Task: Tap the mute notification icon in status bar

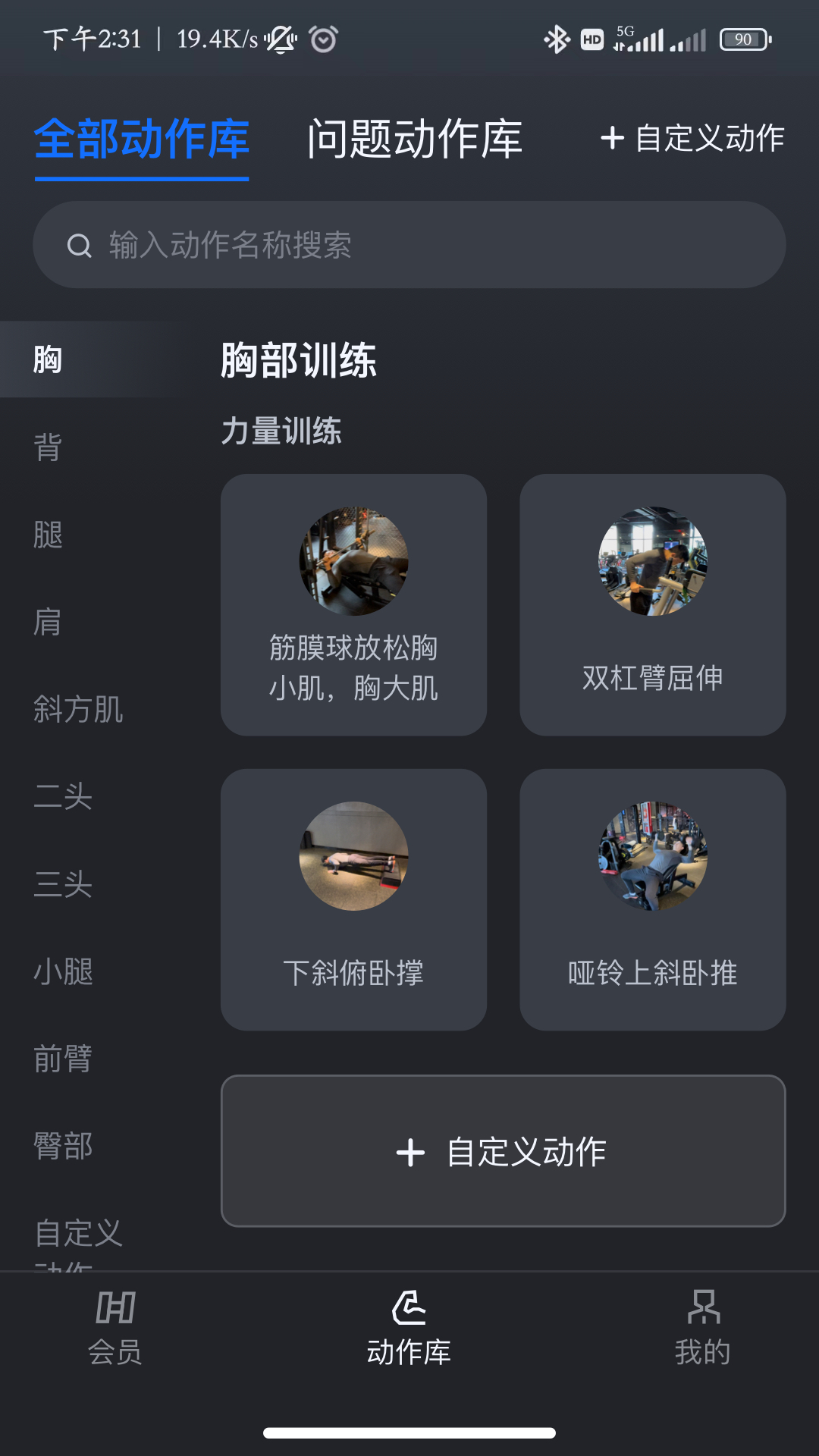Action: (281, 38)
